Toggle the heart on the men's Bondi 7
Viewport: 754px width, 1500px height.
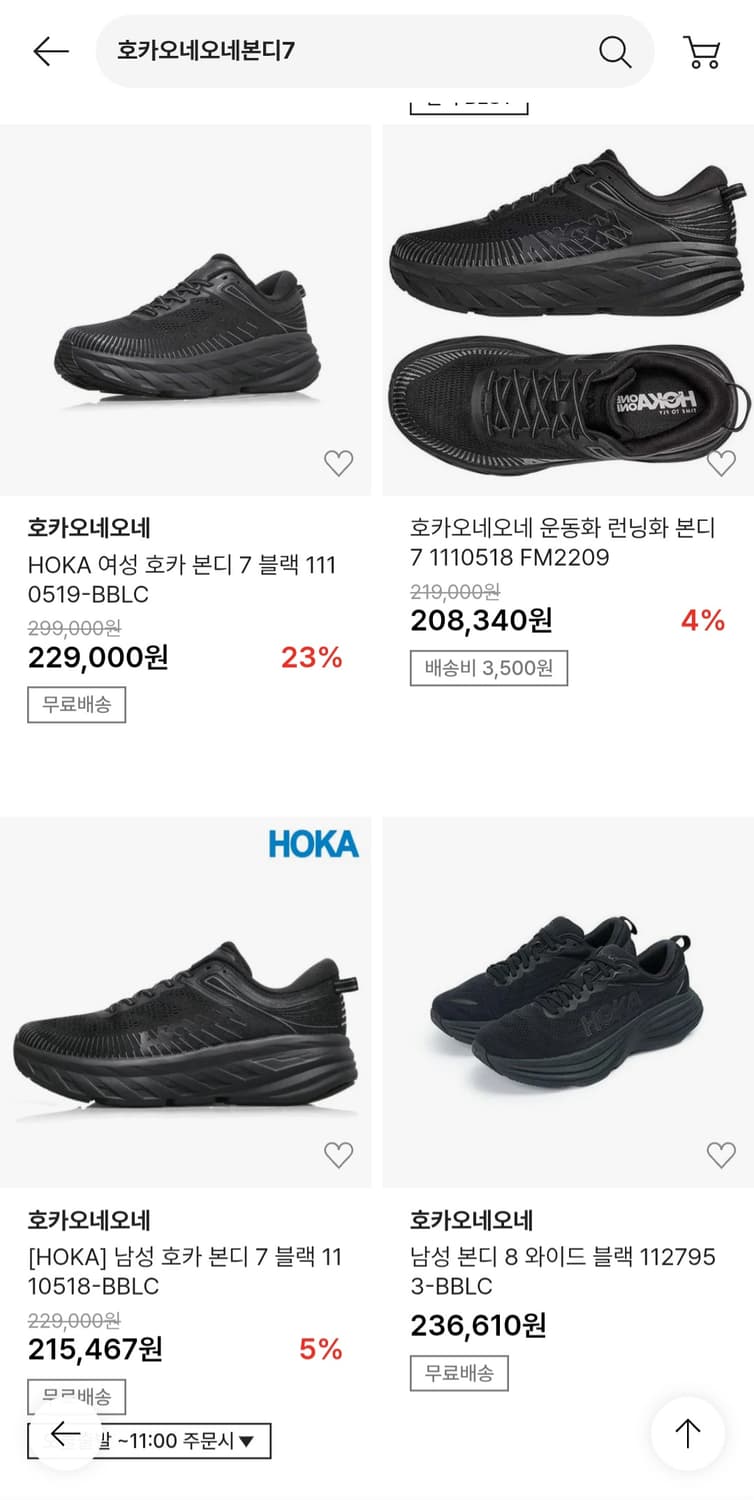pos(337,1154)
